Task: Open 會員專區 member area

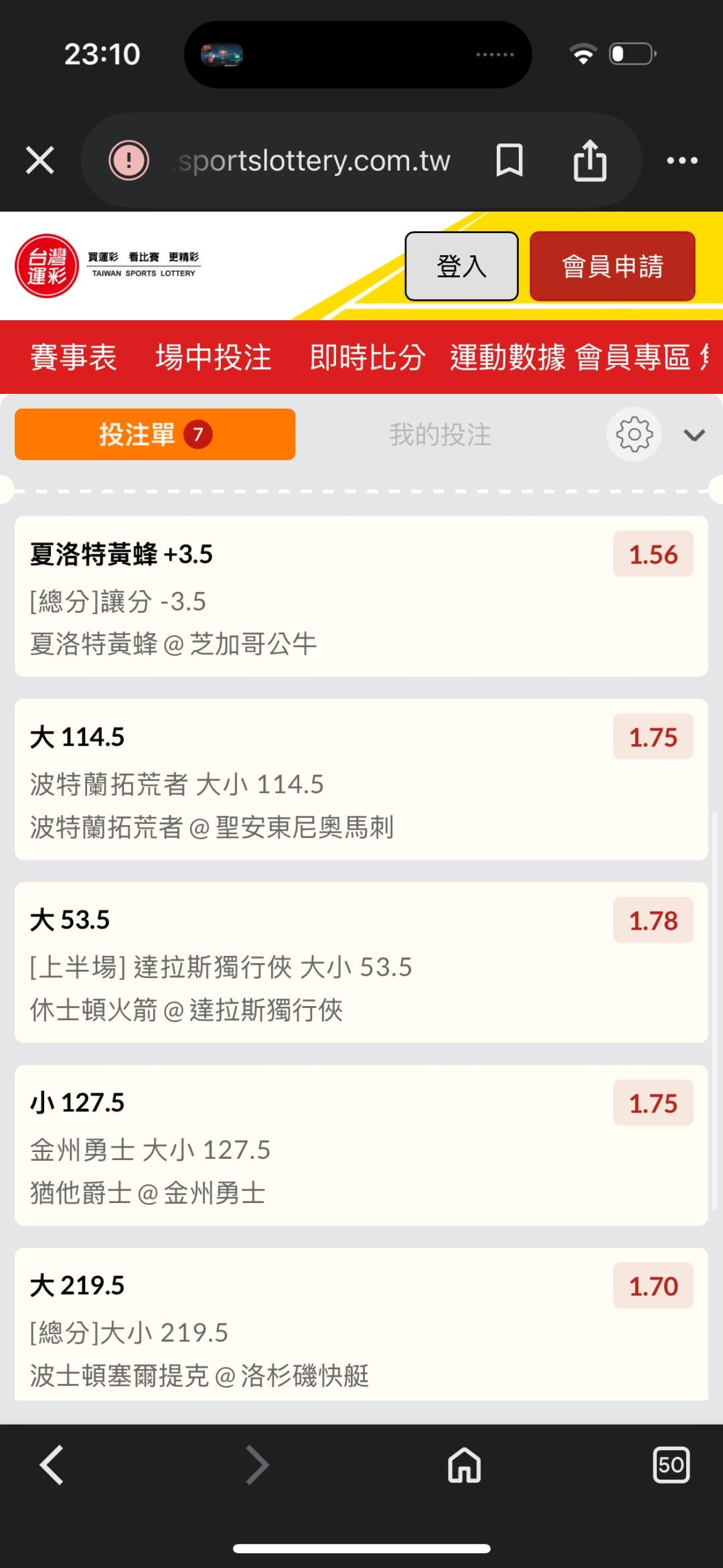Action: (x=633, y=357)
